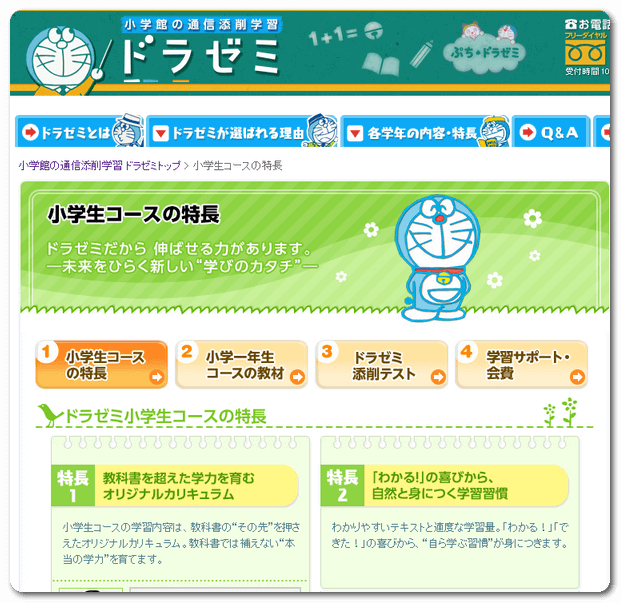Open tab 3 ドラゼミ添削テスト
Screen dimensions: 621x603
(x=382, y=365)
